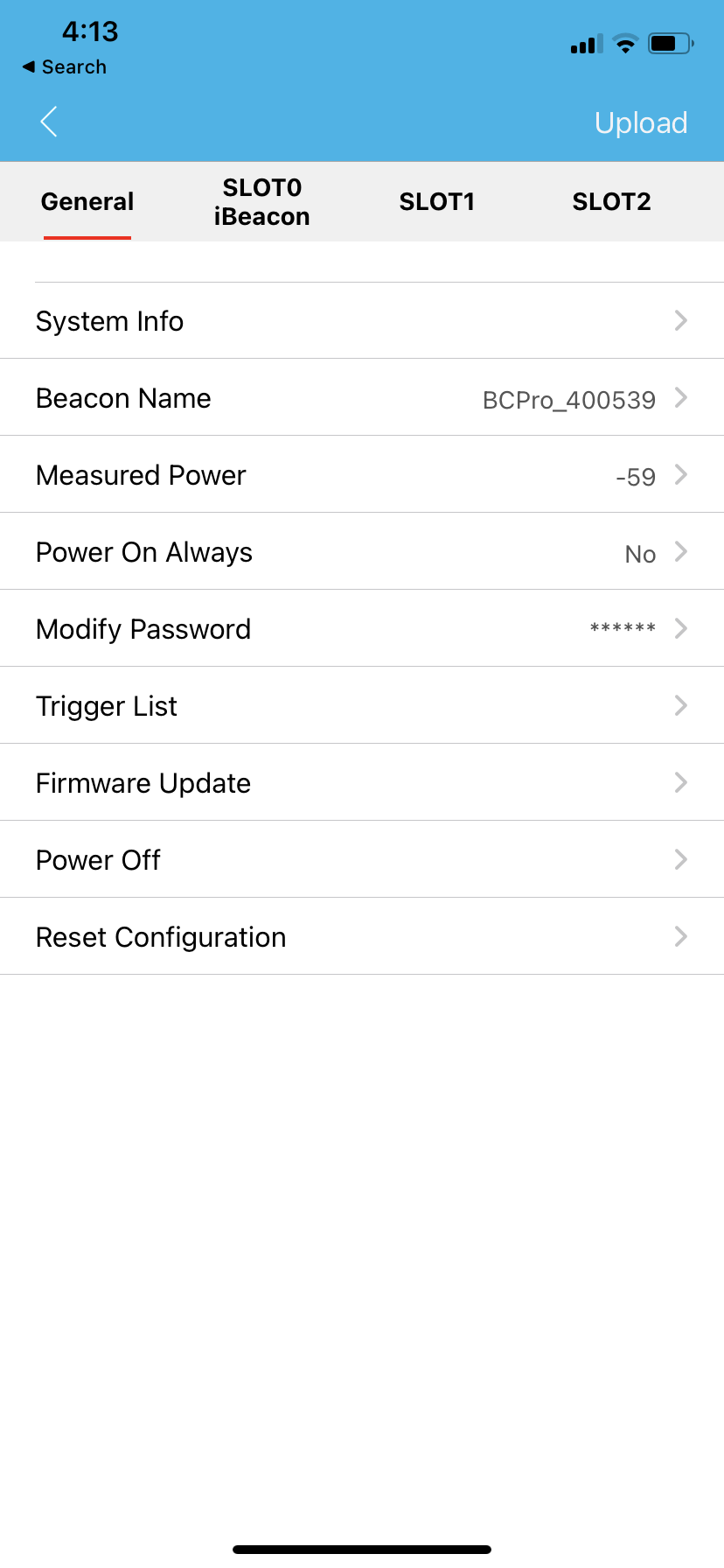Tap the battery indicator icon
This screenshot has height=1568, width=724.
tap(670, 43)
